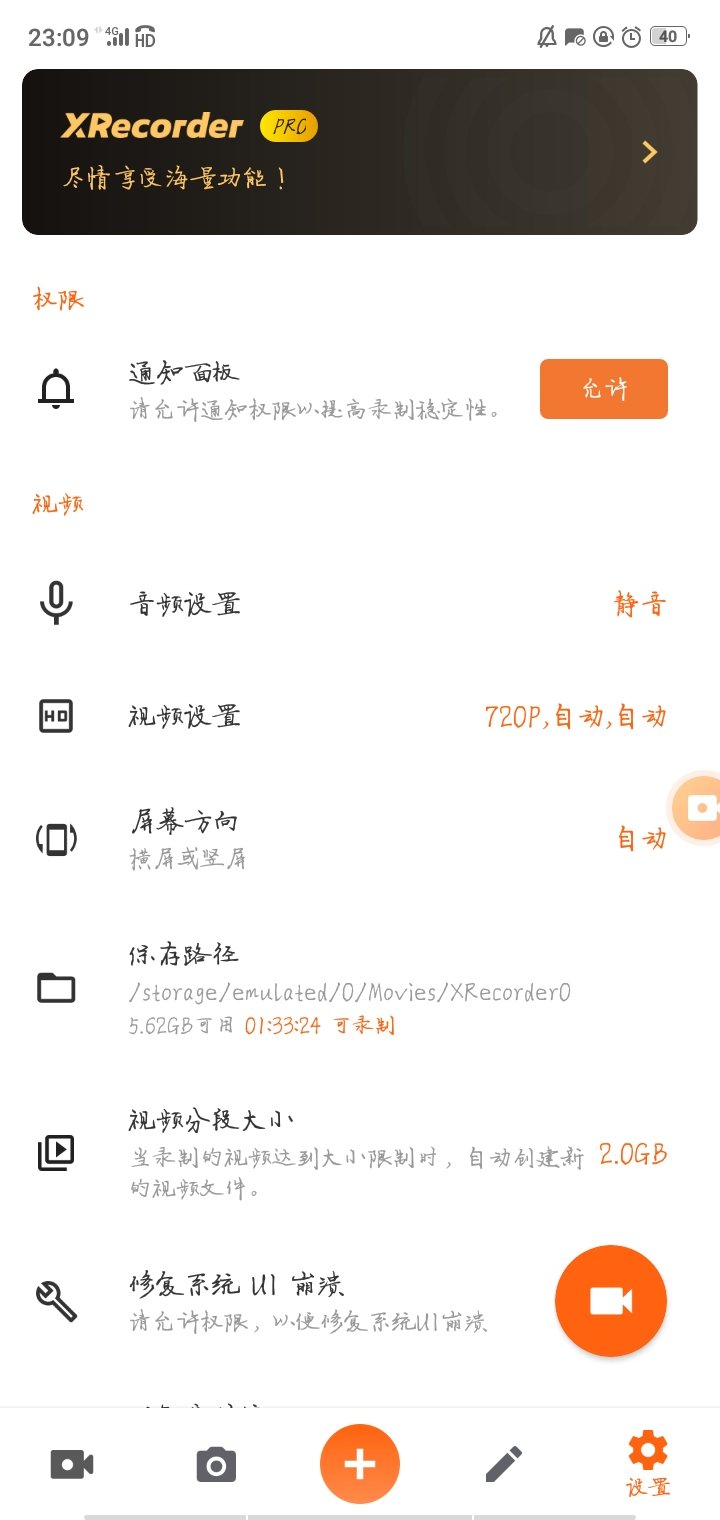Tap the floating recorder bubble on right edge

(703, 807)
